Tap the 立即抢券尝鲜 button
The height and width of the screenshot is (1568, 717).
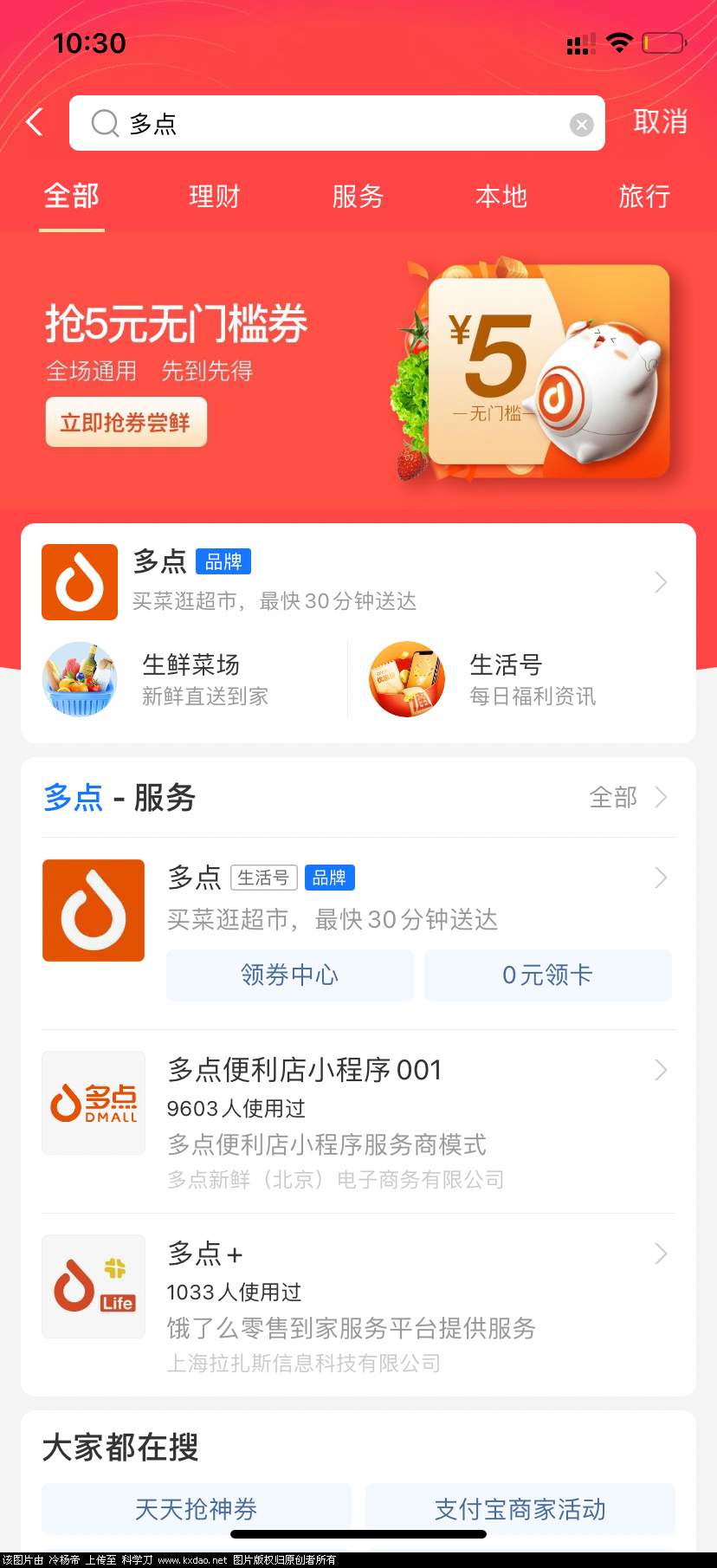click(x=126, y=423)
